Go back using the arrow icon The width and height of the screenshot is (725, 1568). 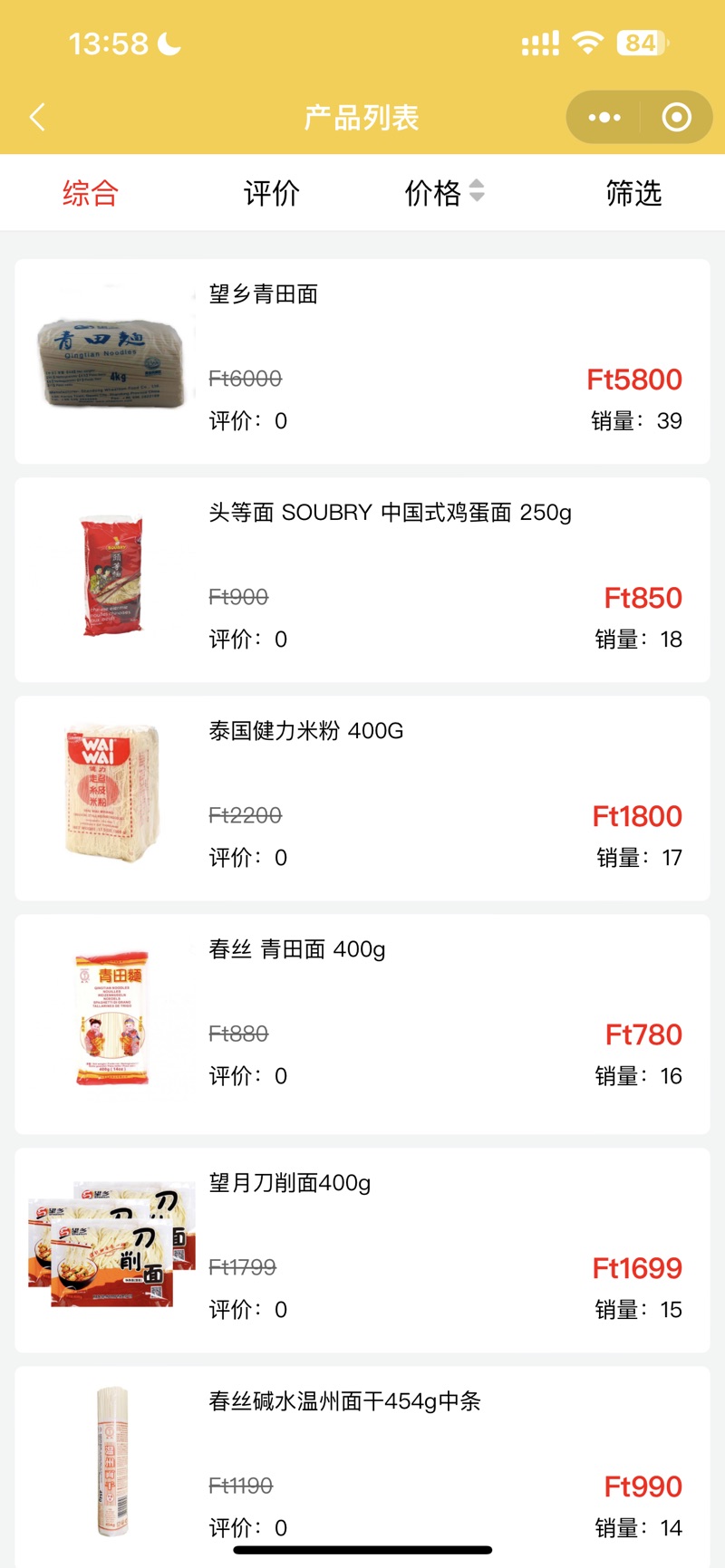point(37,117)
